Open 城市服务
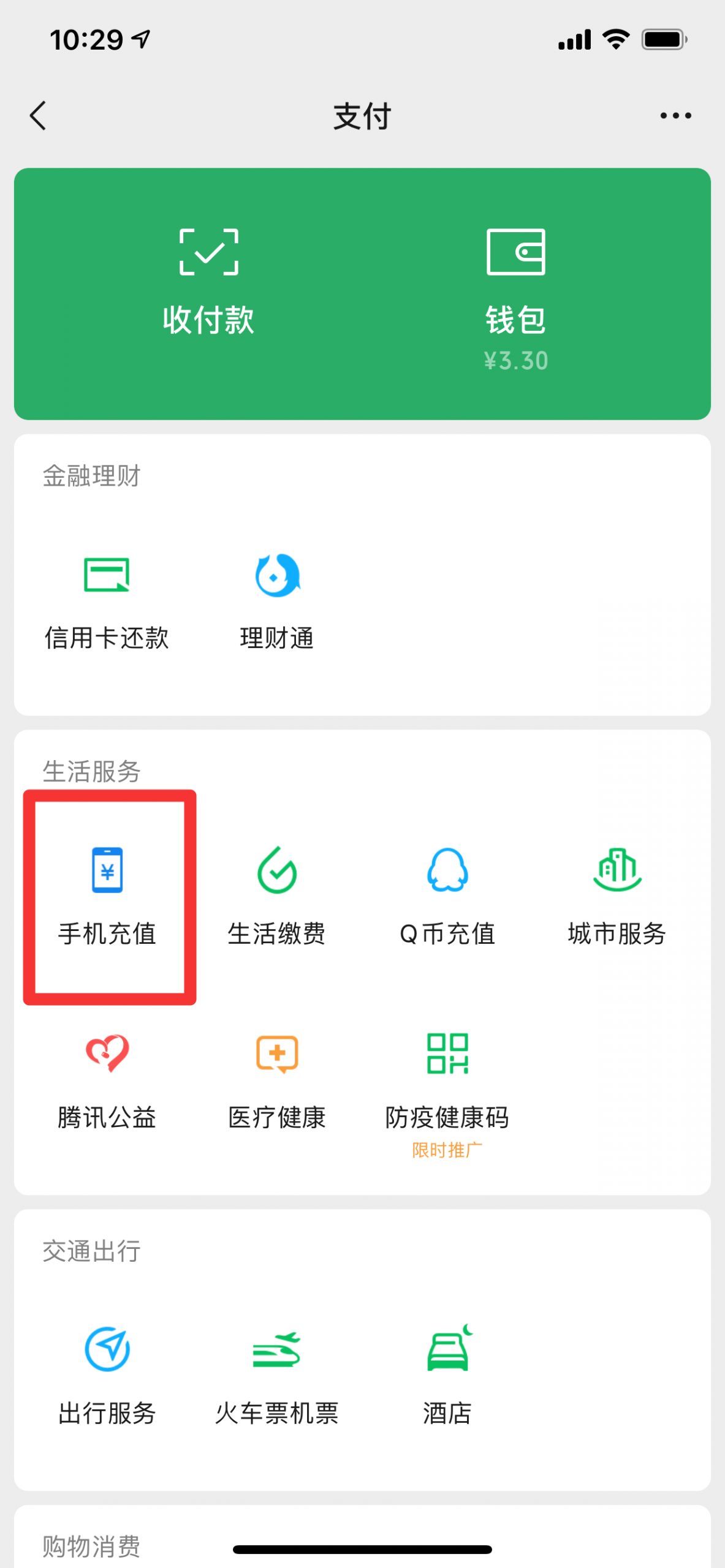Viewport: 725px width, 1568px height. [x=617, y=897]
